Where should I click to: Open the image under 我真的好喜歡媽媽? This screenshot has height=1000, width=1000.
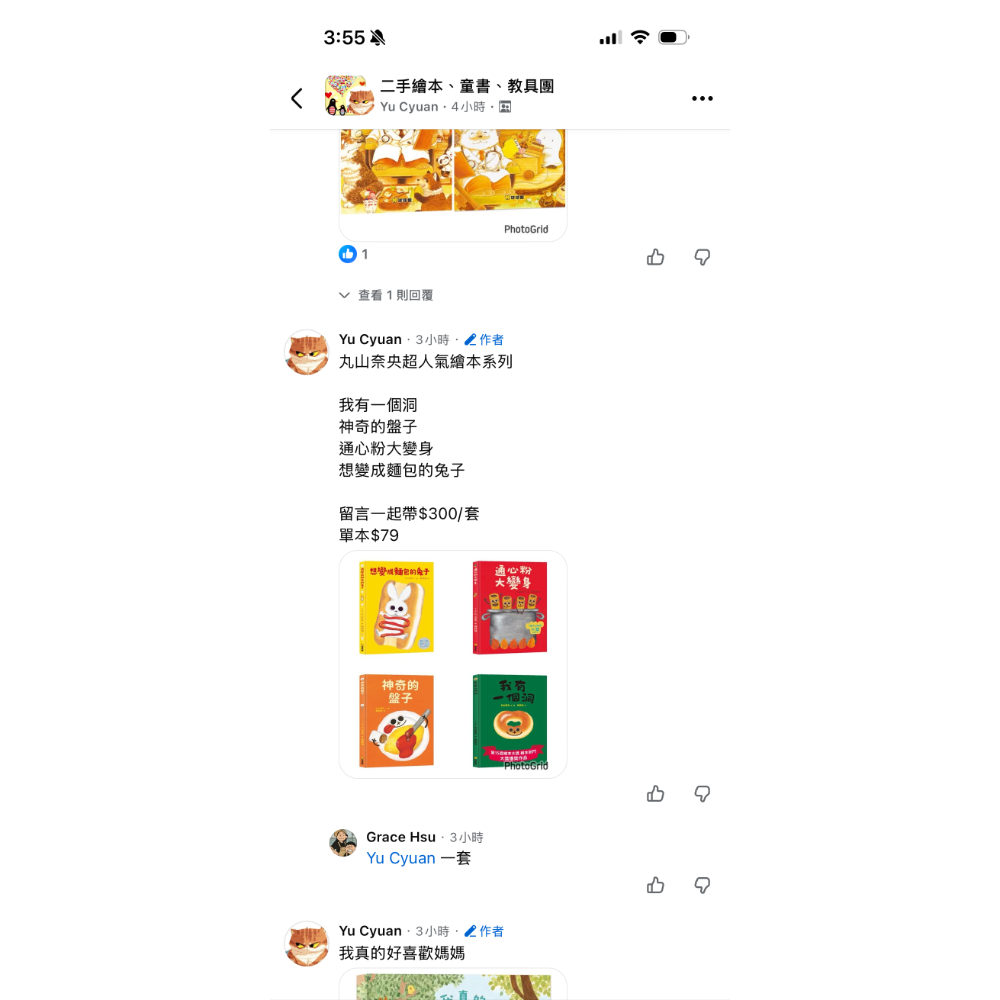point(453,985)
